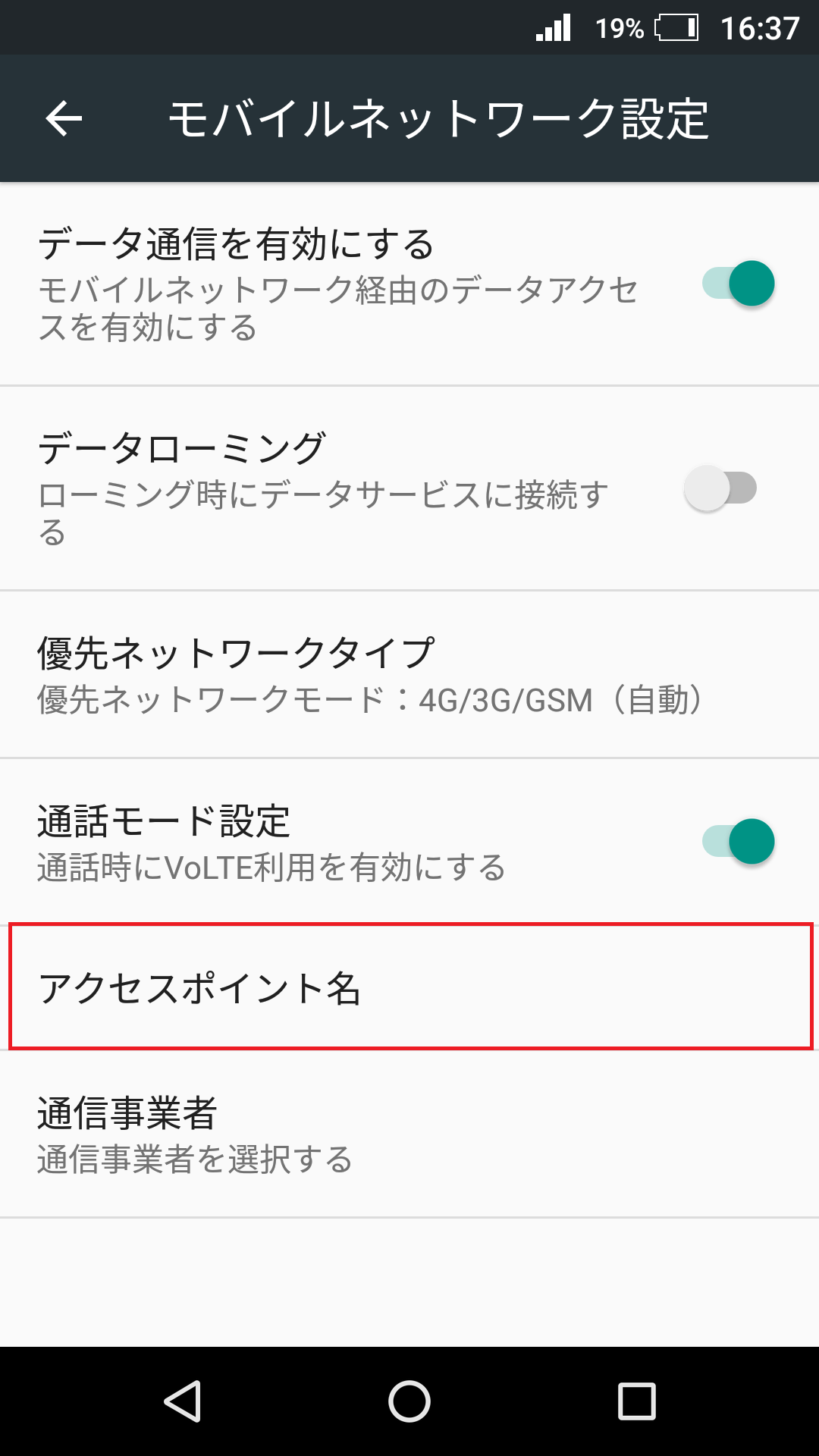Screen dimensions: 819x1456
Task: Tap the back arrow in the title bar
Action: tap(64, 118)
